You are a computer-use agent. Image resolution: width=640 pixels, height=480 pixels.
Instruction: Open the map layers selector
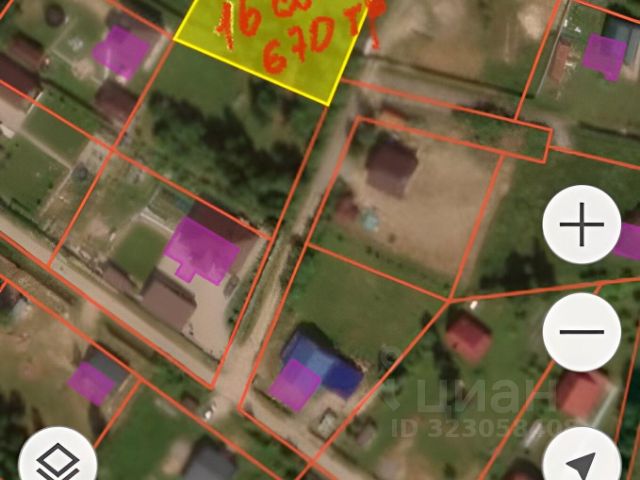pos(58,461)
